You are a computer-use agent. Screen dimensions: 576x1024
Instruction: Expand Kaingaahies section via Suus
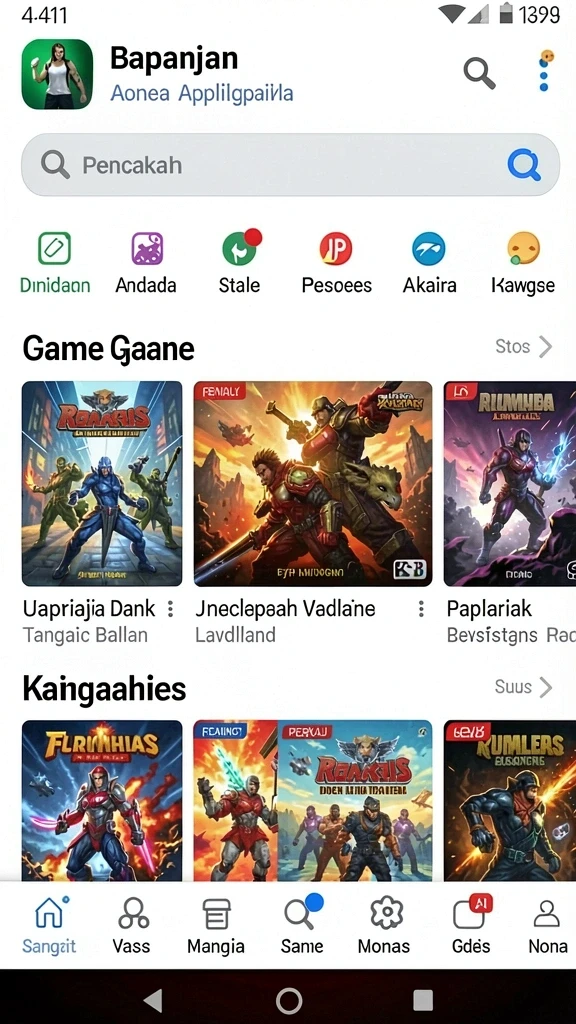click(x=524, y=687)
